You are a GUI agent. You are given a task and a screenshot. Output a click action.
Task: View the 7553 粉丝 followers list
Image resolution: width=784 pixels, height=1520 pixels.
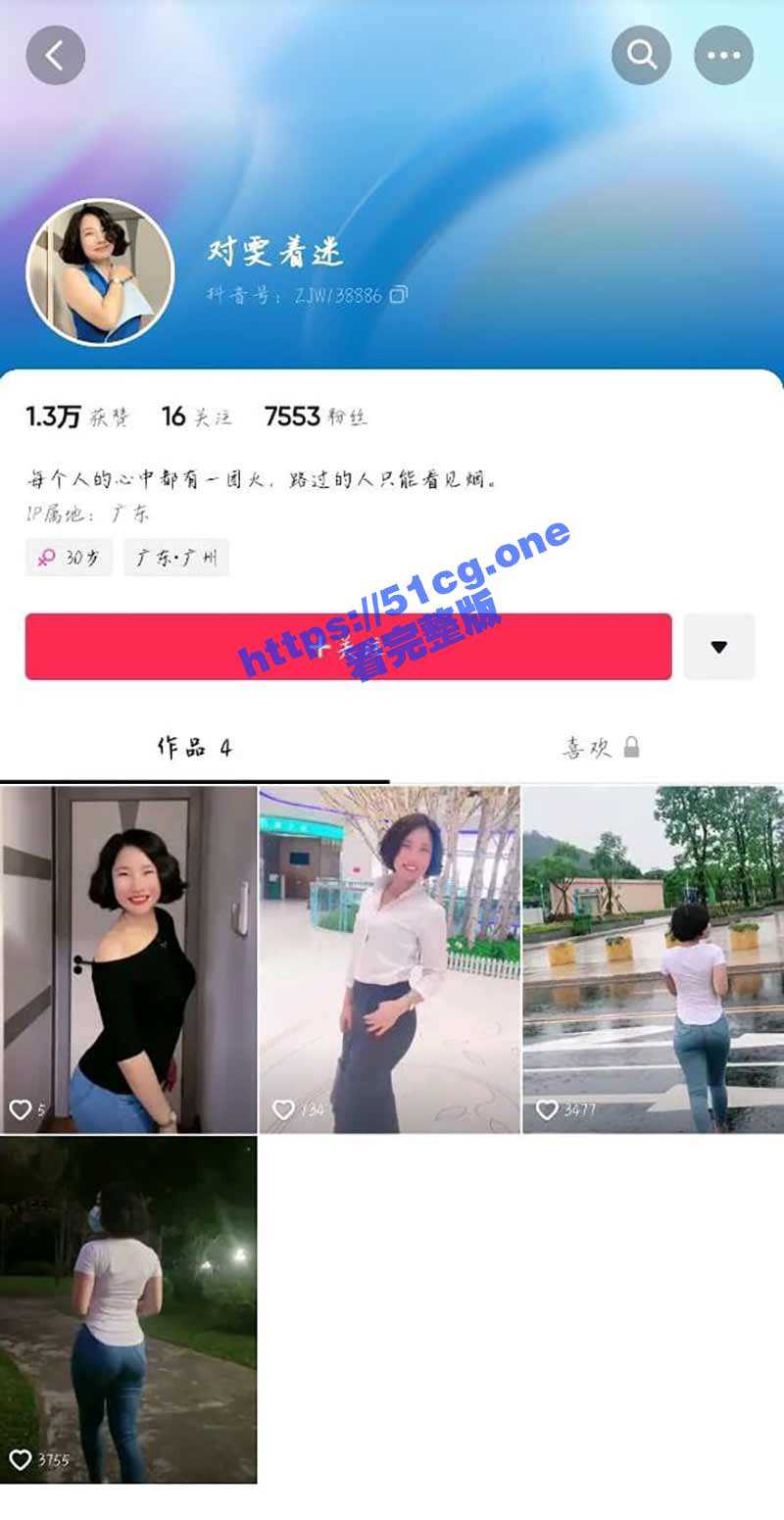[316, 417]
